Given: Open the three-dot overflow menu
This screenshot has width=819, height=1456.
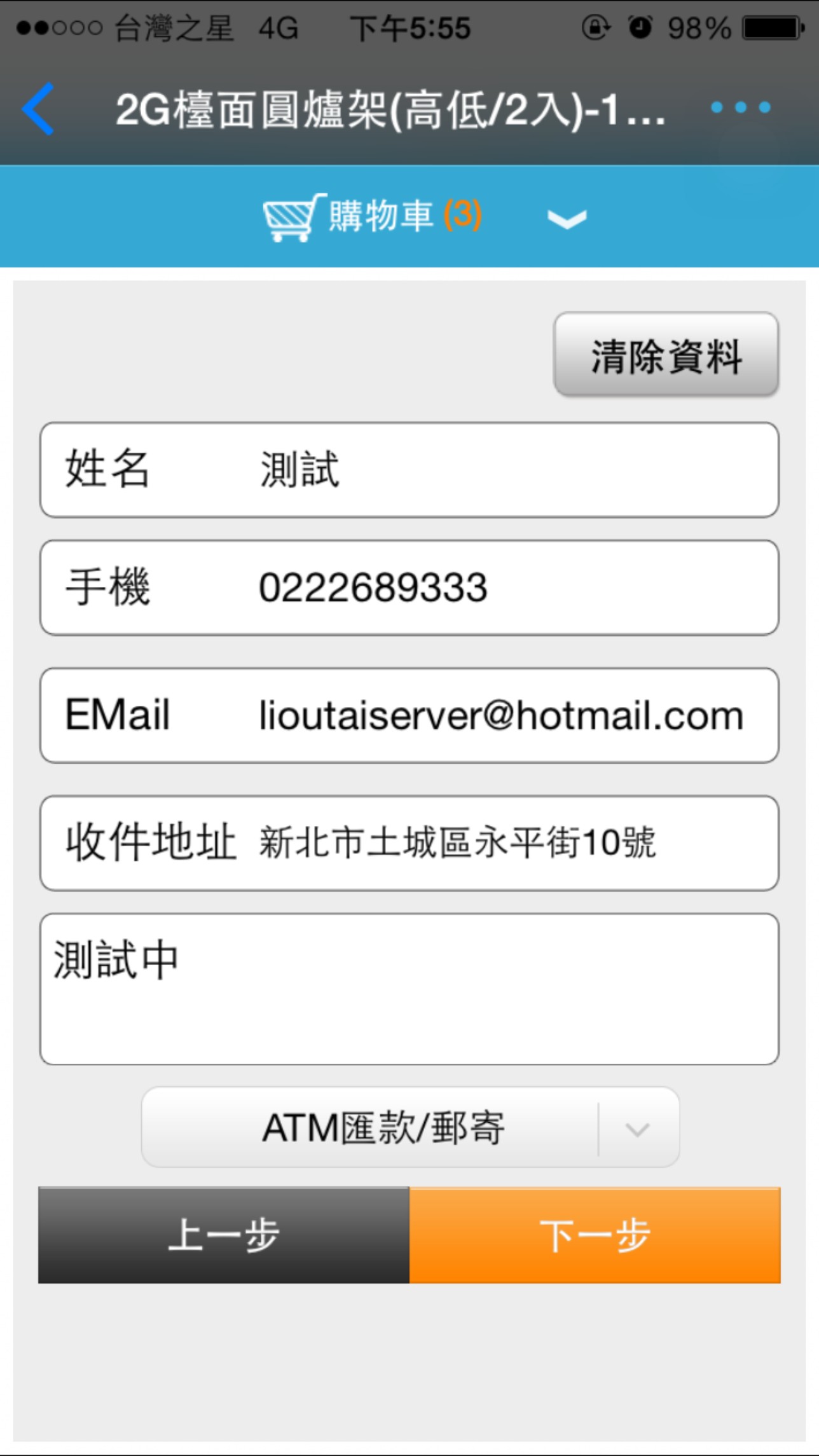Looking at the screenshot, I should (x=740, y=107).
